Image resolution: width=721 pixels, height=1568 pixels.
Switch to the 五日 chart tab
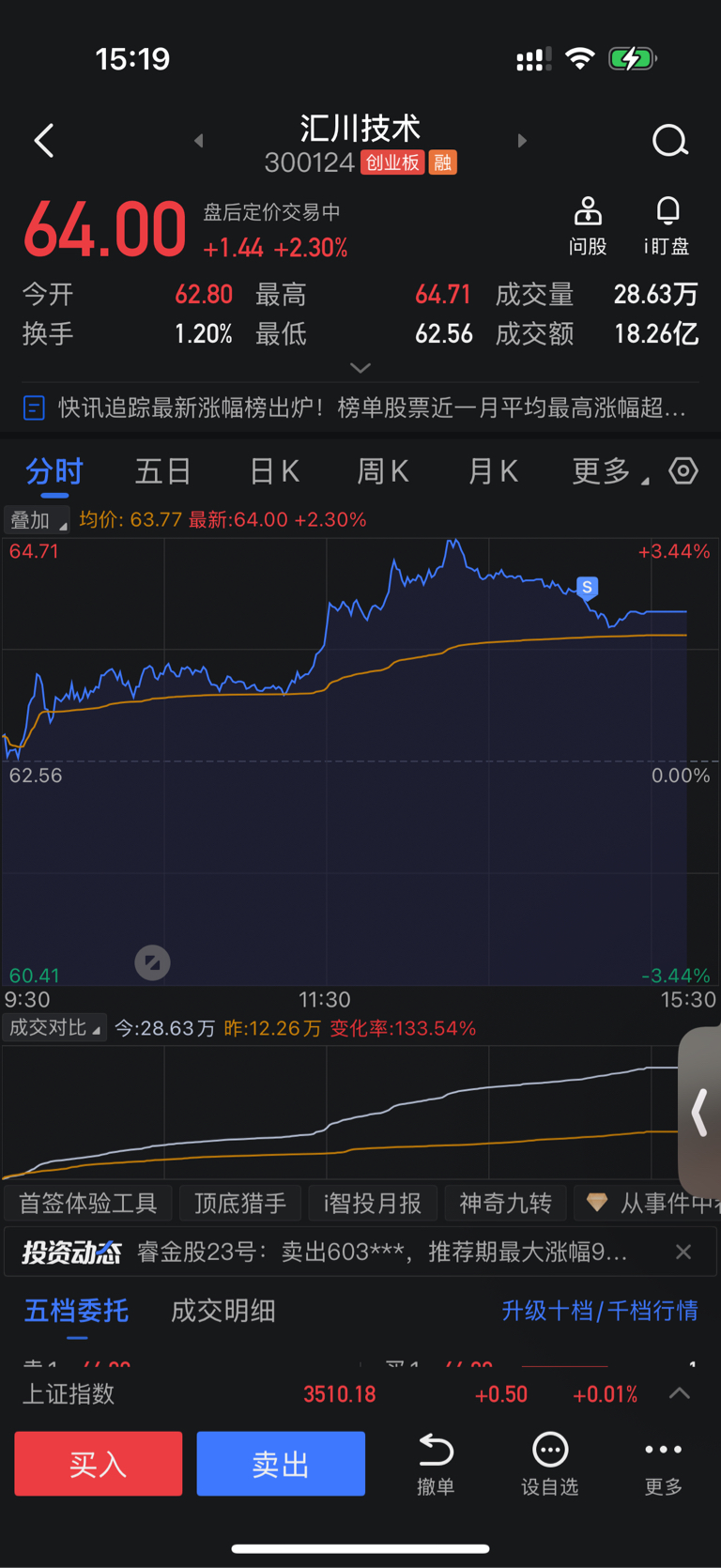click(163, 470)
